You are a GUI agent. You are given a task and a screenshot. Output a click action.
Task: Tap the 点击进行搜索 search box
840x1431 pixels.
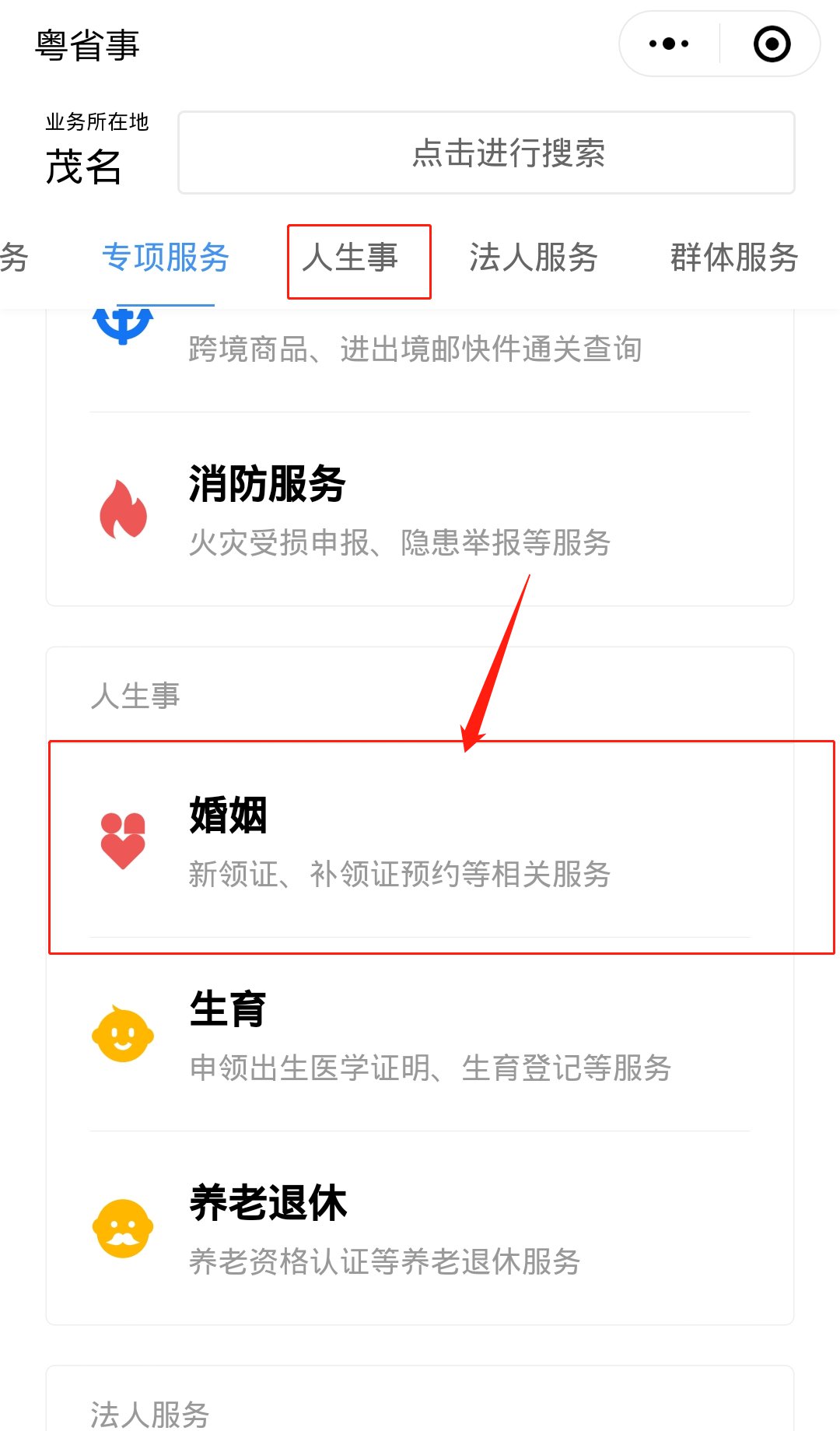(486, 153)
